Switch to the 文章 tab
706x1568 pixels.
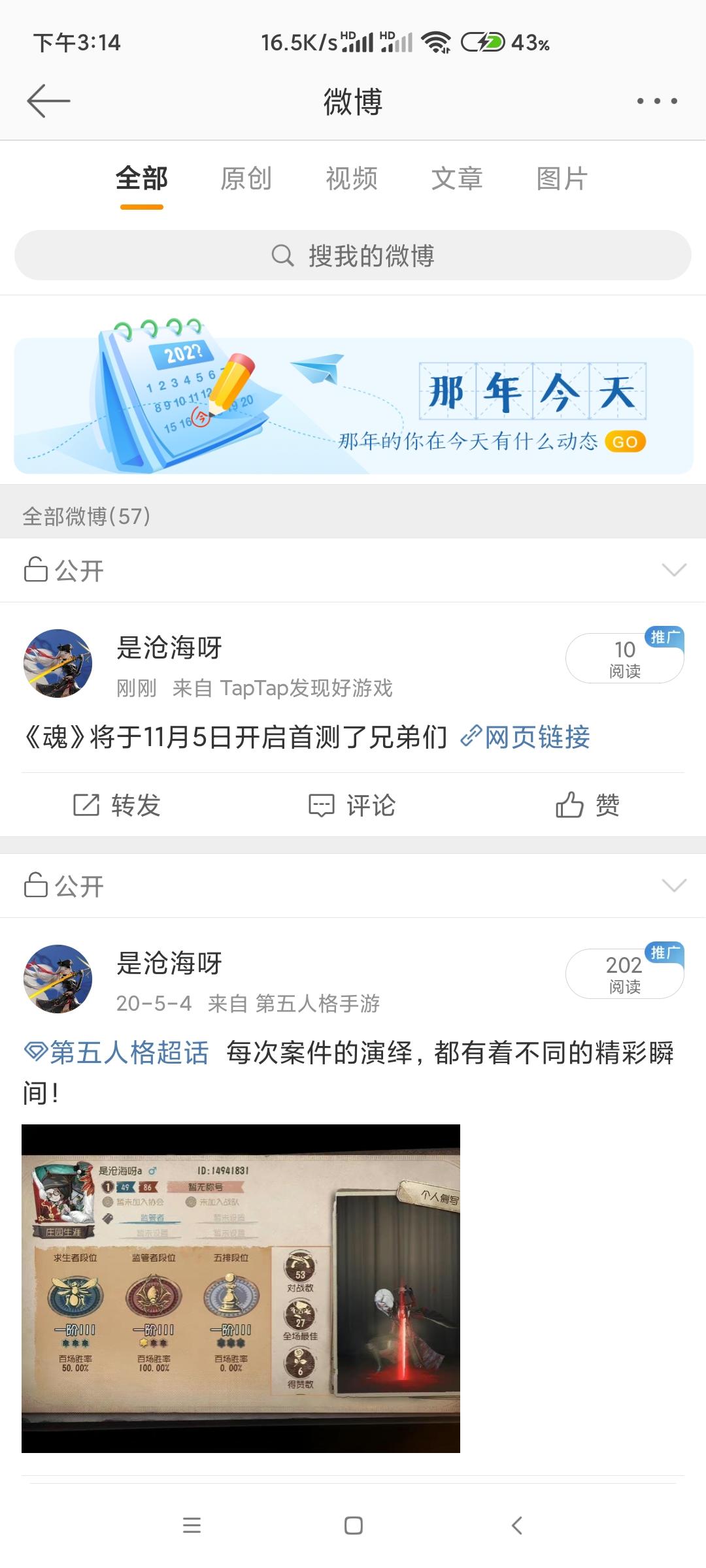point(457,178)
